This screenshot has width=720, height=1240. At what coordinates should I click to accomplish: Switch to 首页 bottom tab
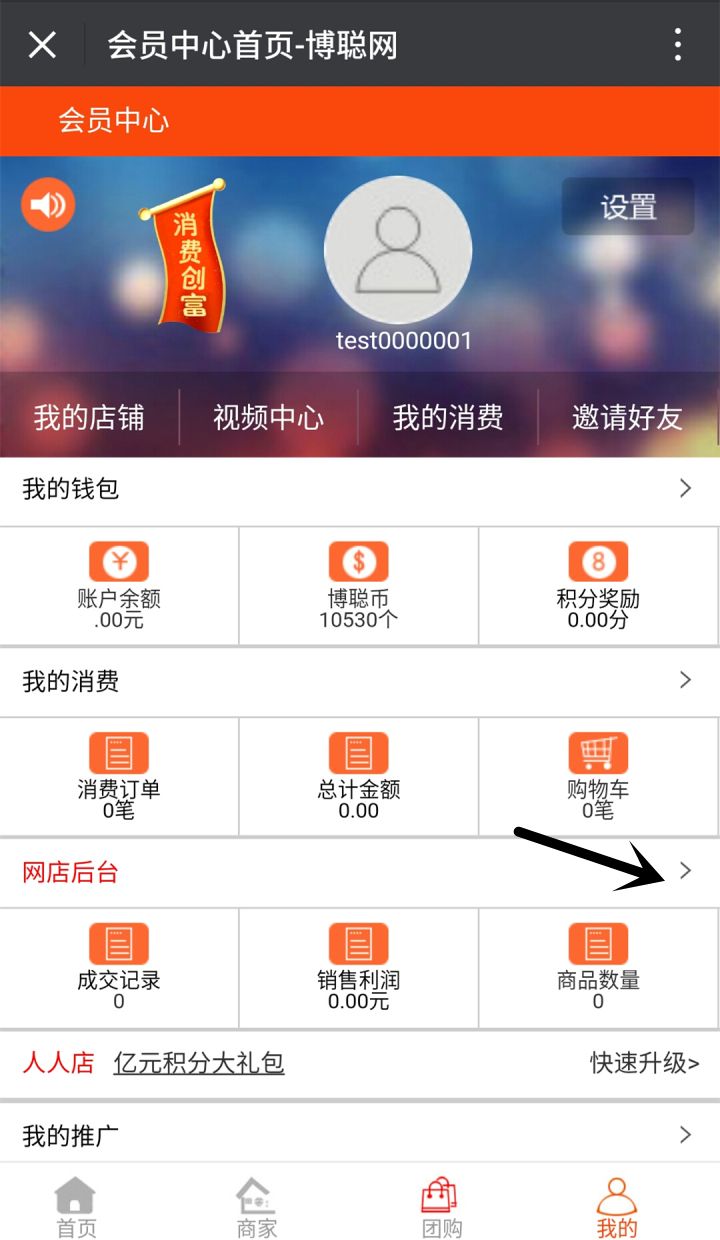76,1208
